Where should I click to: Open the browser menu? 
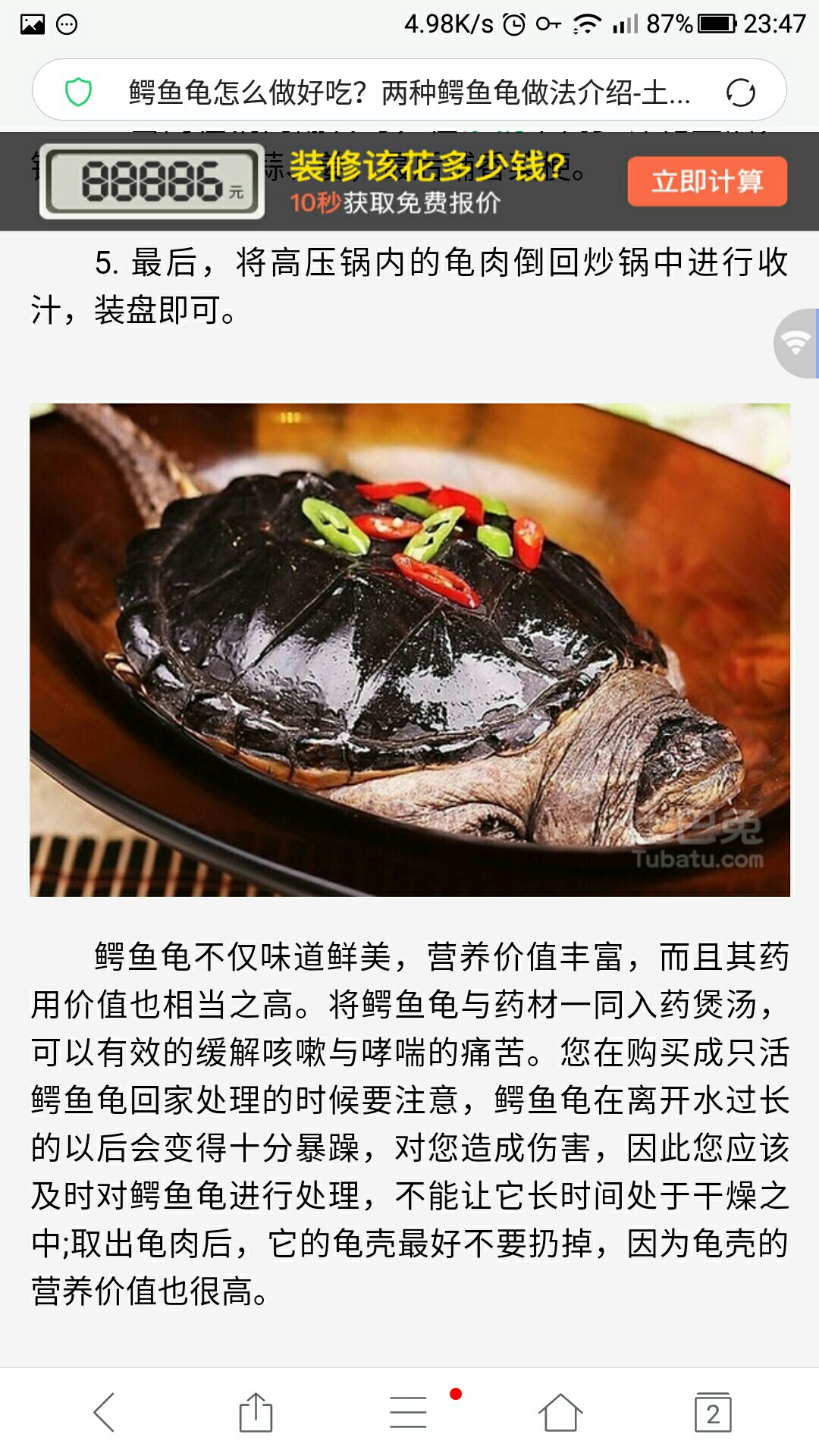pos(409,1412)
